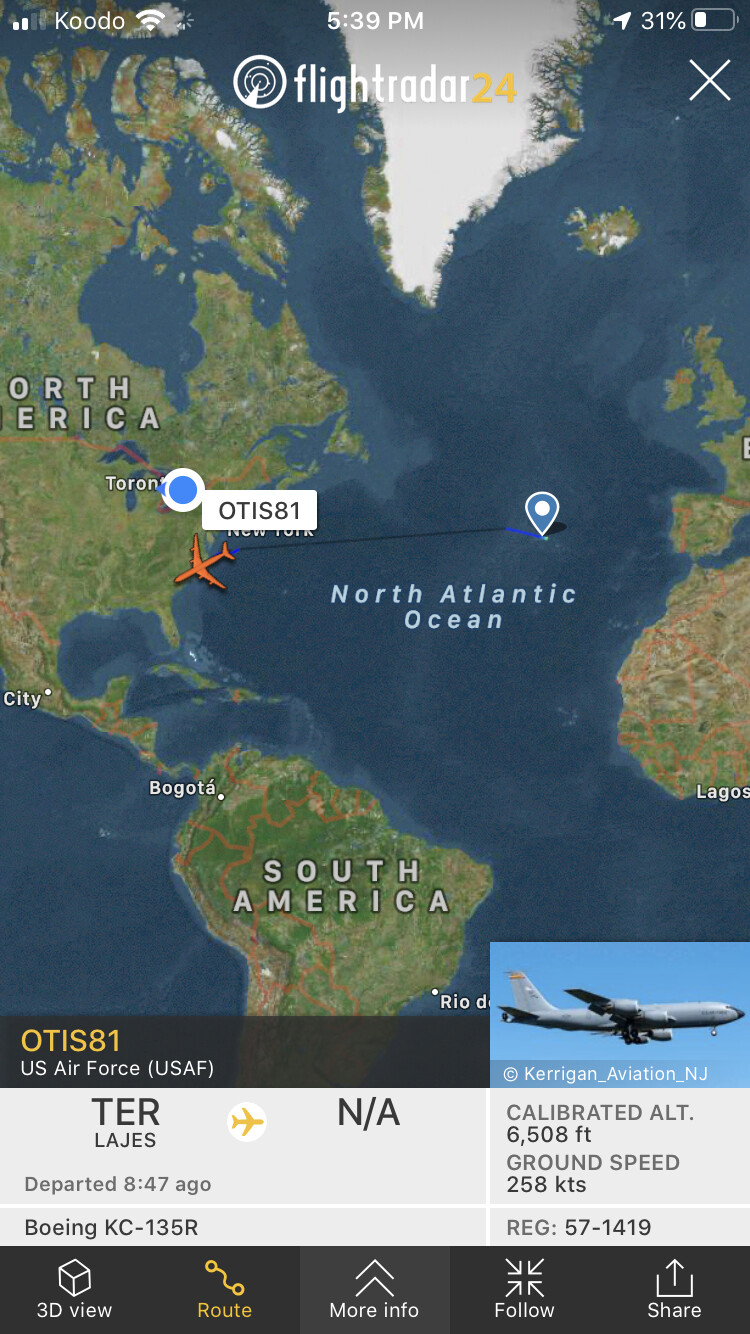
Task: Follow the OTIS81 flight
Action: tap(524, 1289)
